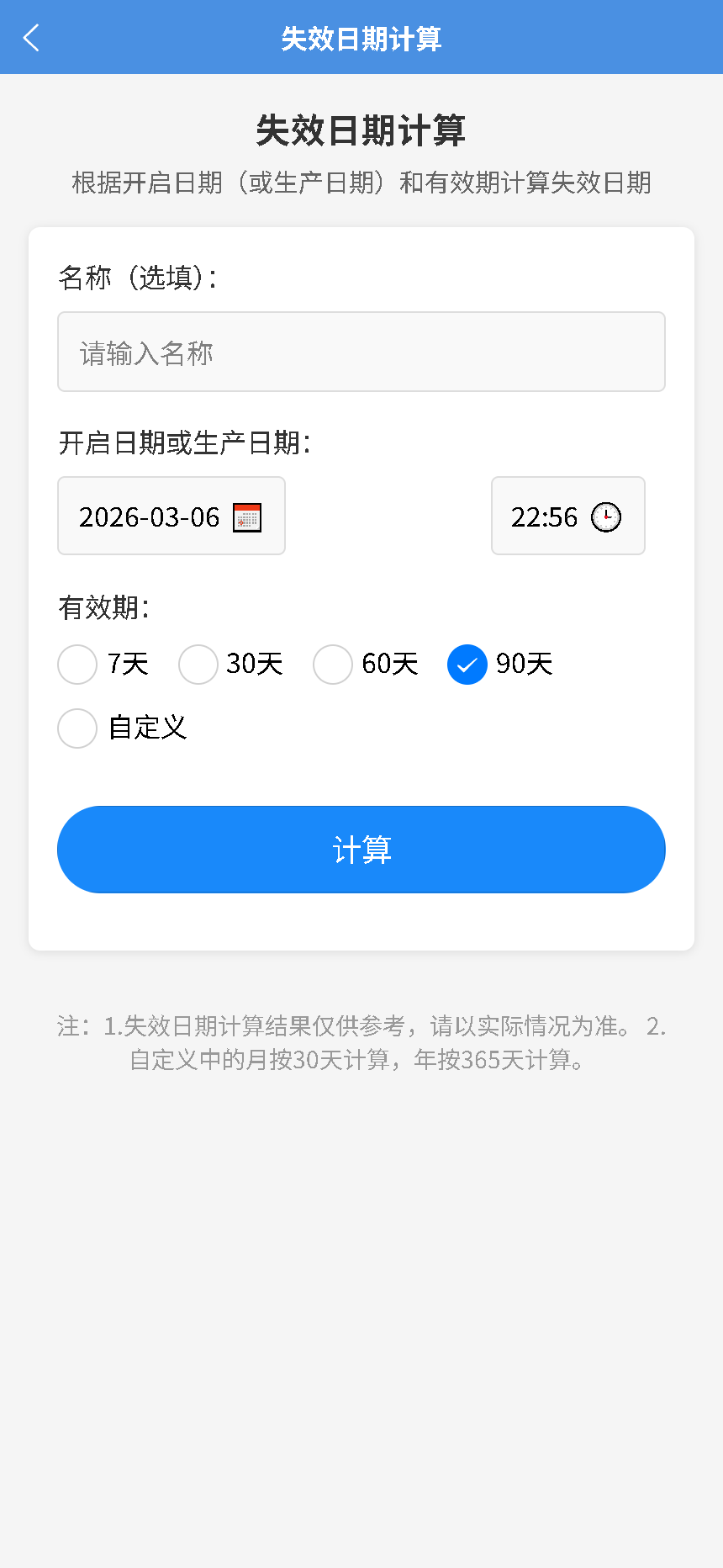Click the 失效日期计算 header title

[x=361, y=37]
